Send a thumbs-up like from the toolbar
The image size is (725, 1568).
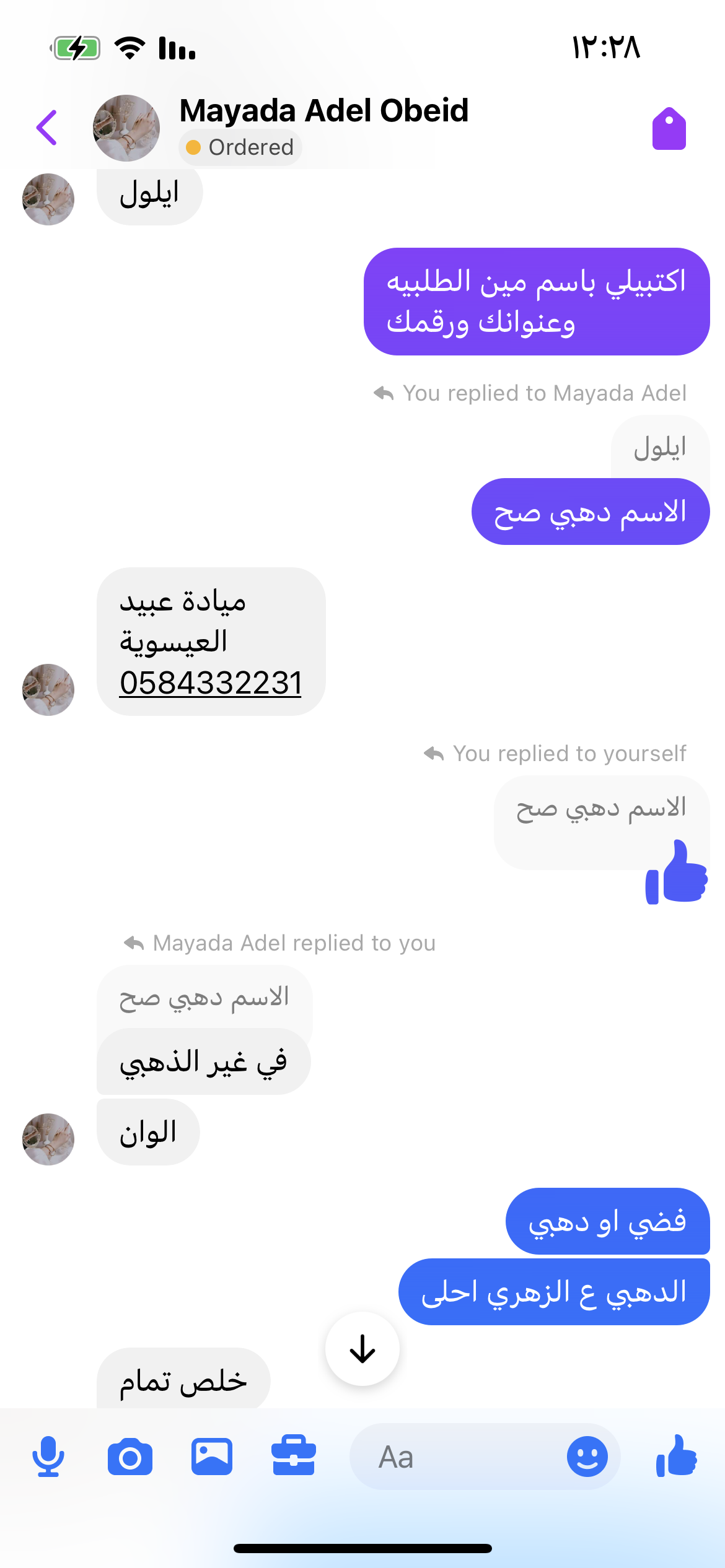coord(677,1456)
